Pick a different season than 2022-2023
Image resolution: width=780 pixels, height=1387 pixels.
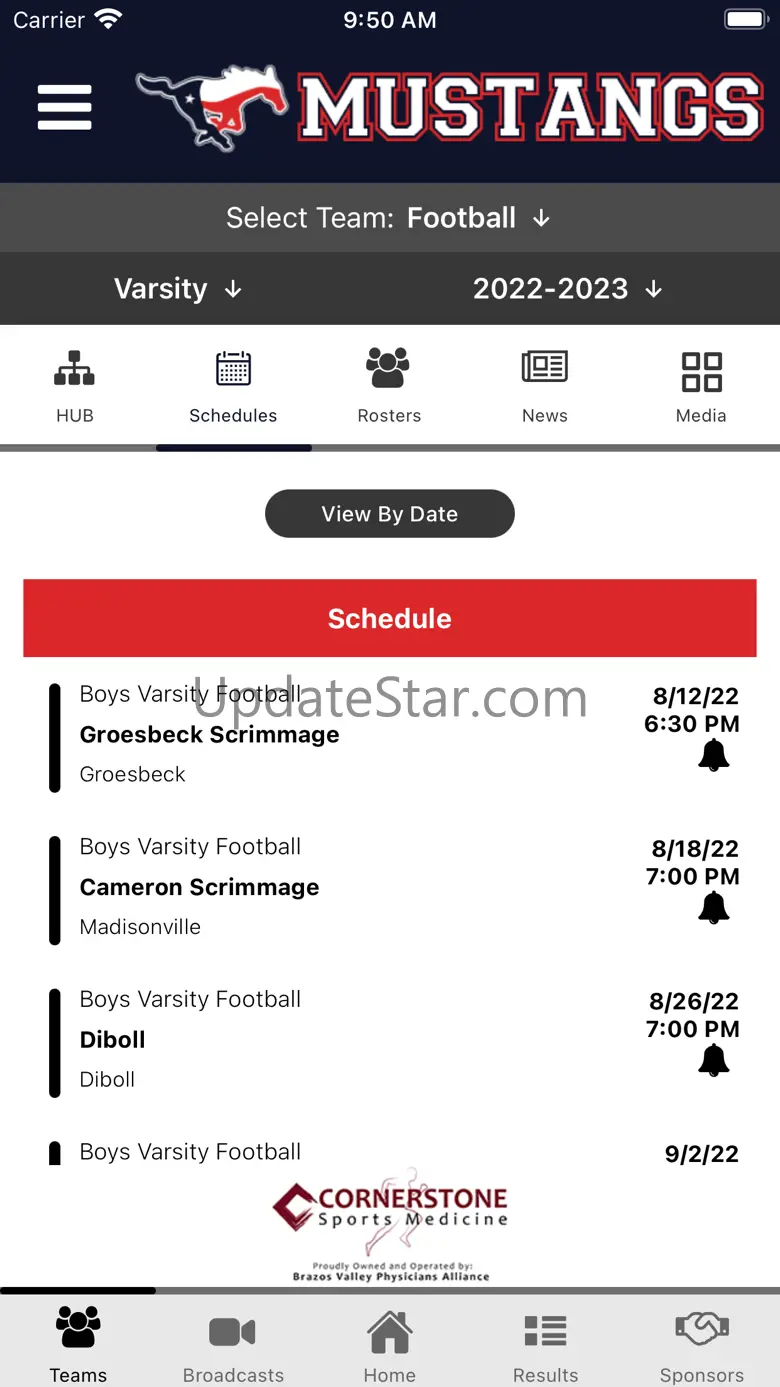pyautogui.click(x=567, y=289)
